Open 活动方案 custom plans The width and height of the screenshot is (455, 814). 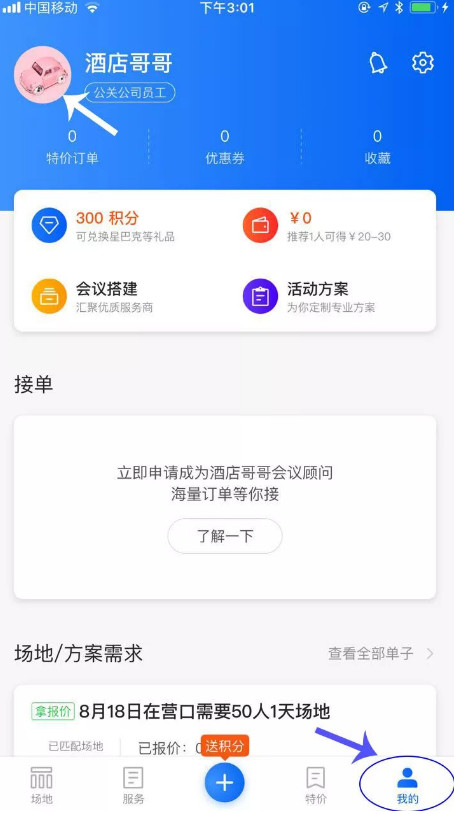(309, 296)
